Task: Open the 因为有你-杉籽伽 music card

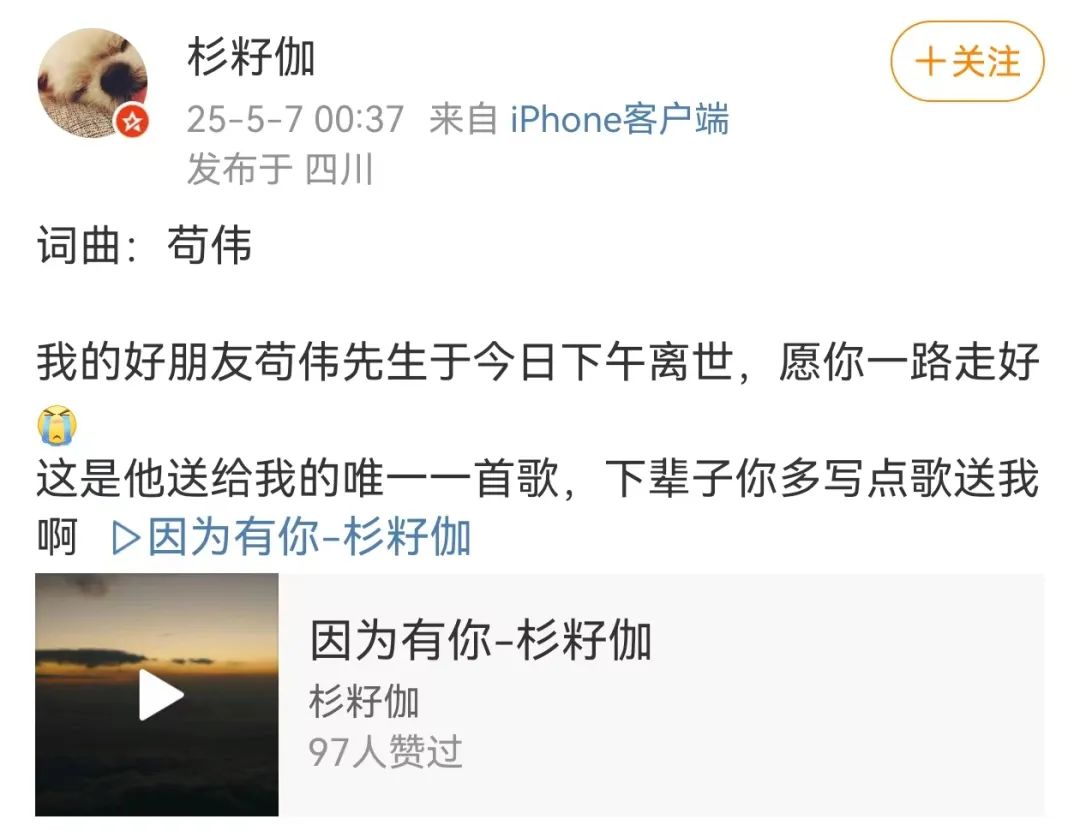Action: pyautogui.click(x=660, y=694)
